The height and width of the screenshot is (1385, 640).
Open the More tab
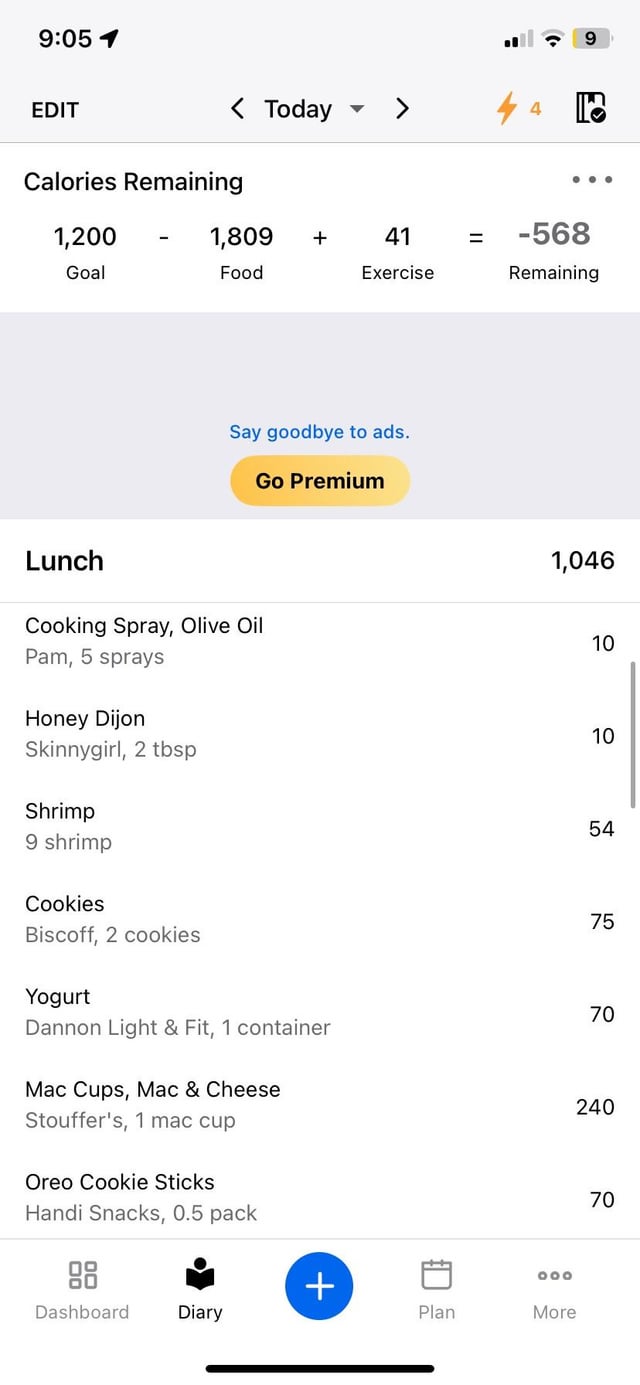click(555, 1290)
